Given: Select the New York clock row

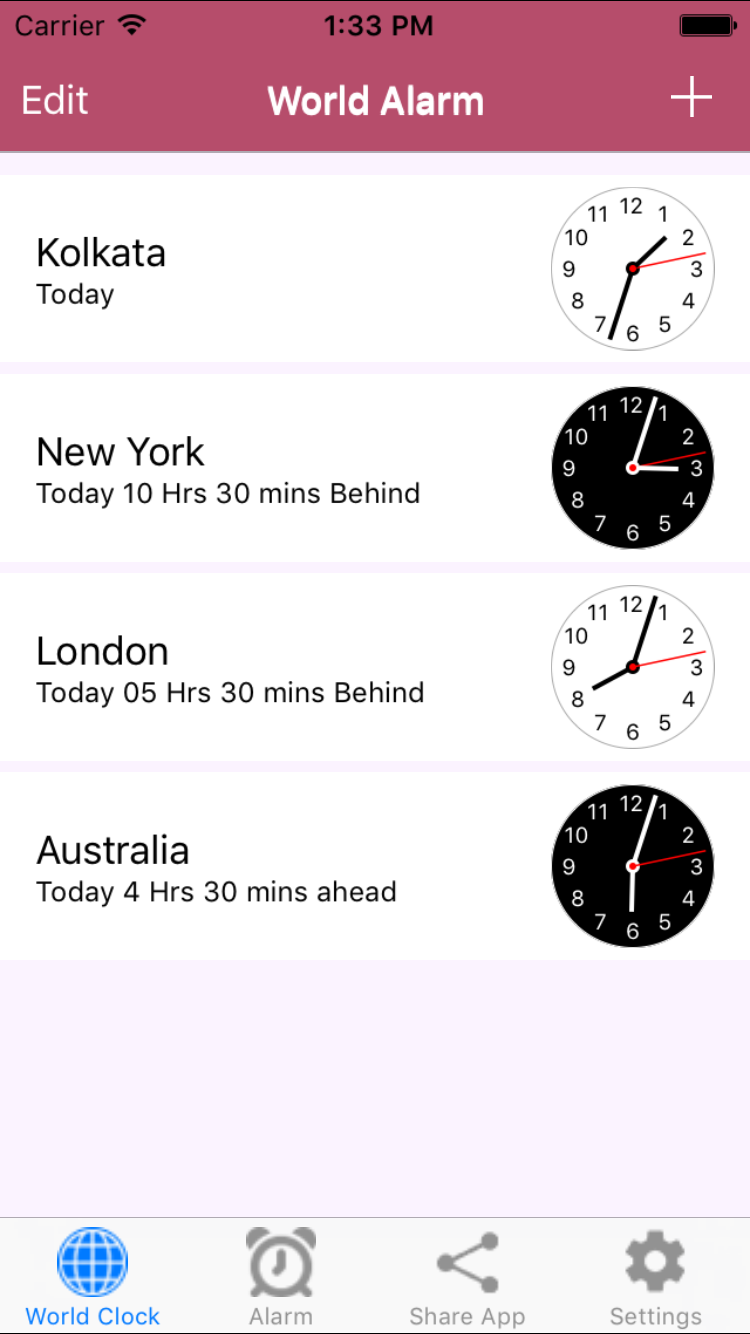Looking at the screenshot, I should [375, 468].
